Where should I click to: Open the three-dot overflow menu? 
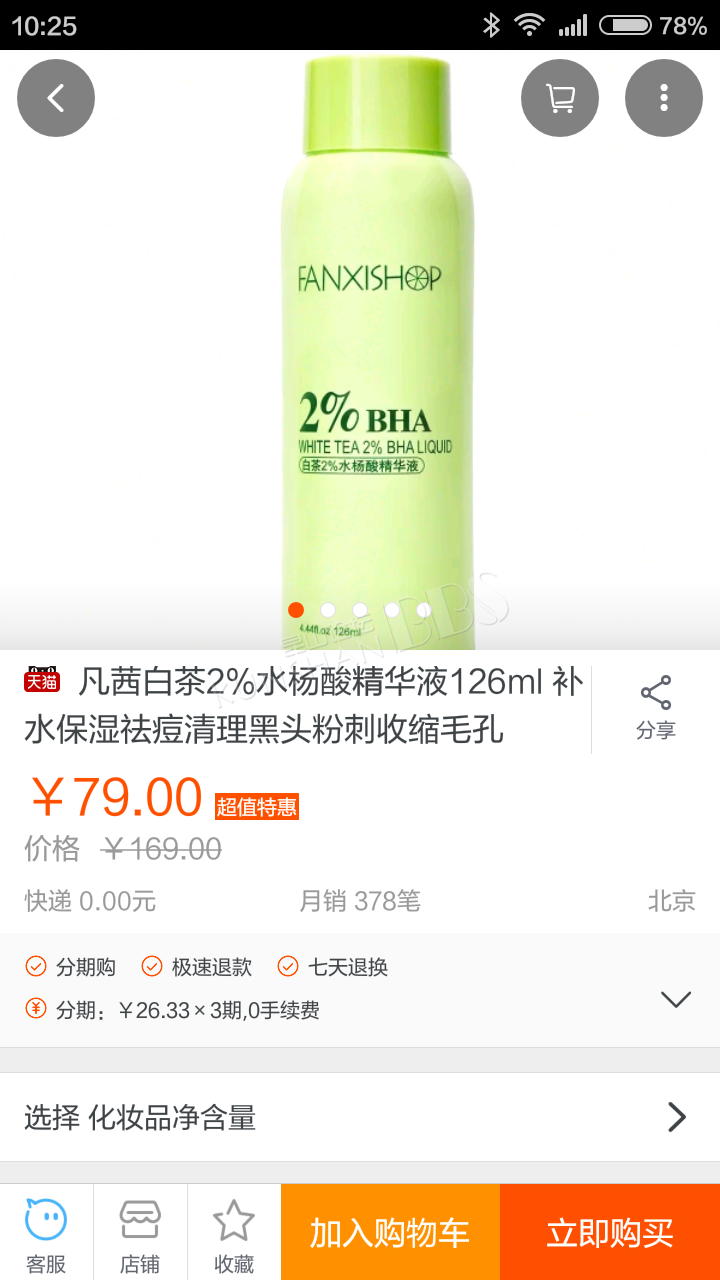[x=664, y=98]
